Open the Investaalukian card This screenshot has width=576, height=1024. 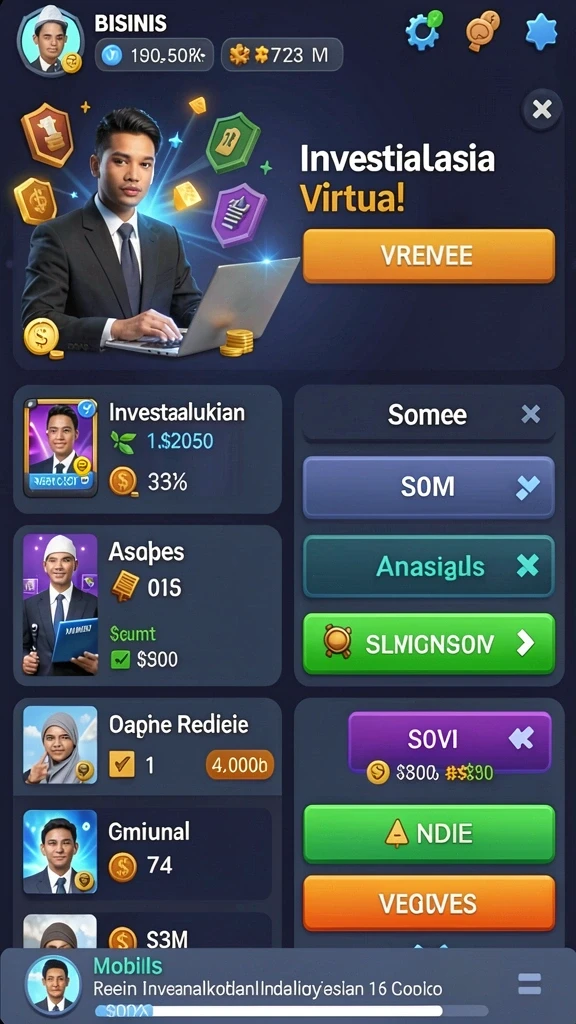tap(148, 449)
